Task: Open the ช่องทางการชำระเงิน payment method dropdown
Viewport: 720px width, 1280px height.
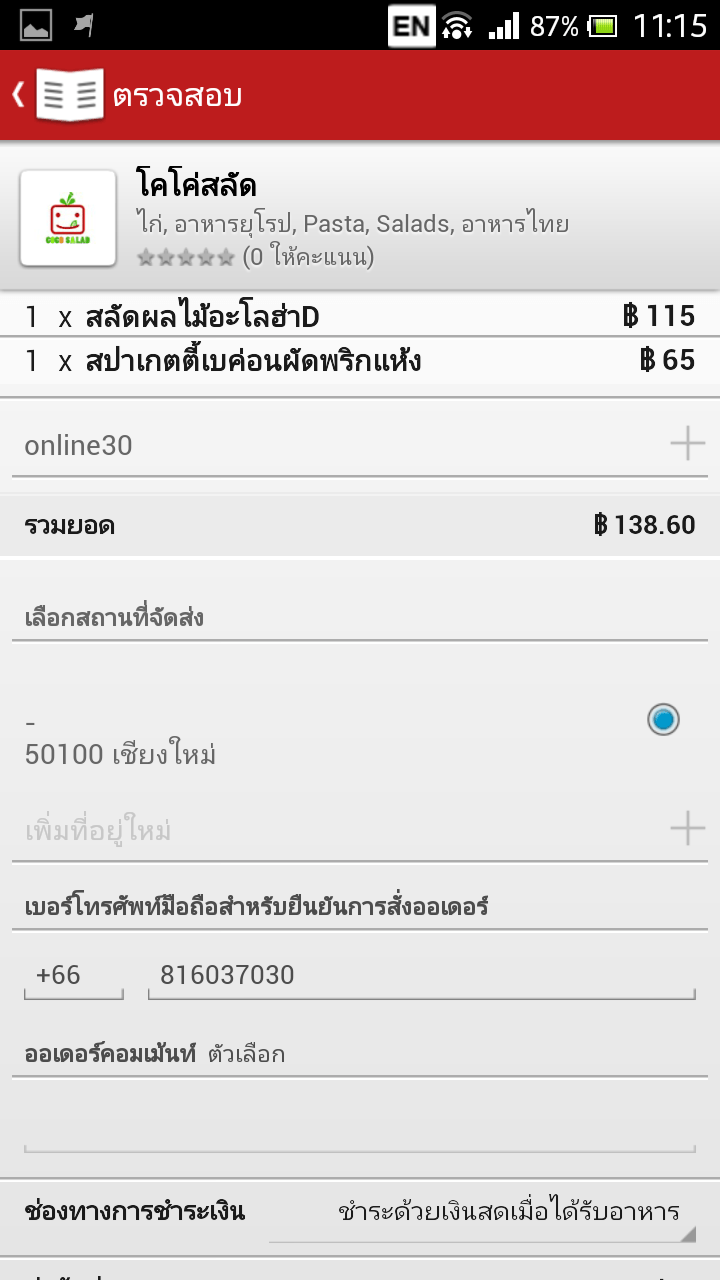Action: pyautogui.click(x=482, y=1213)
